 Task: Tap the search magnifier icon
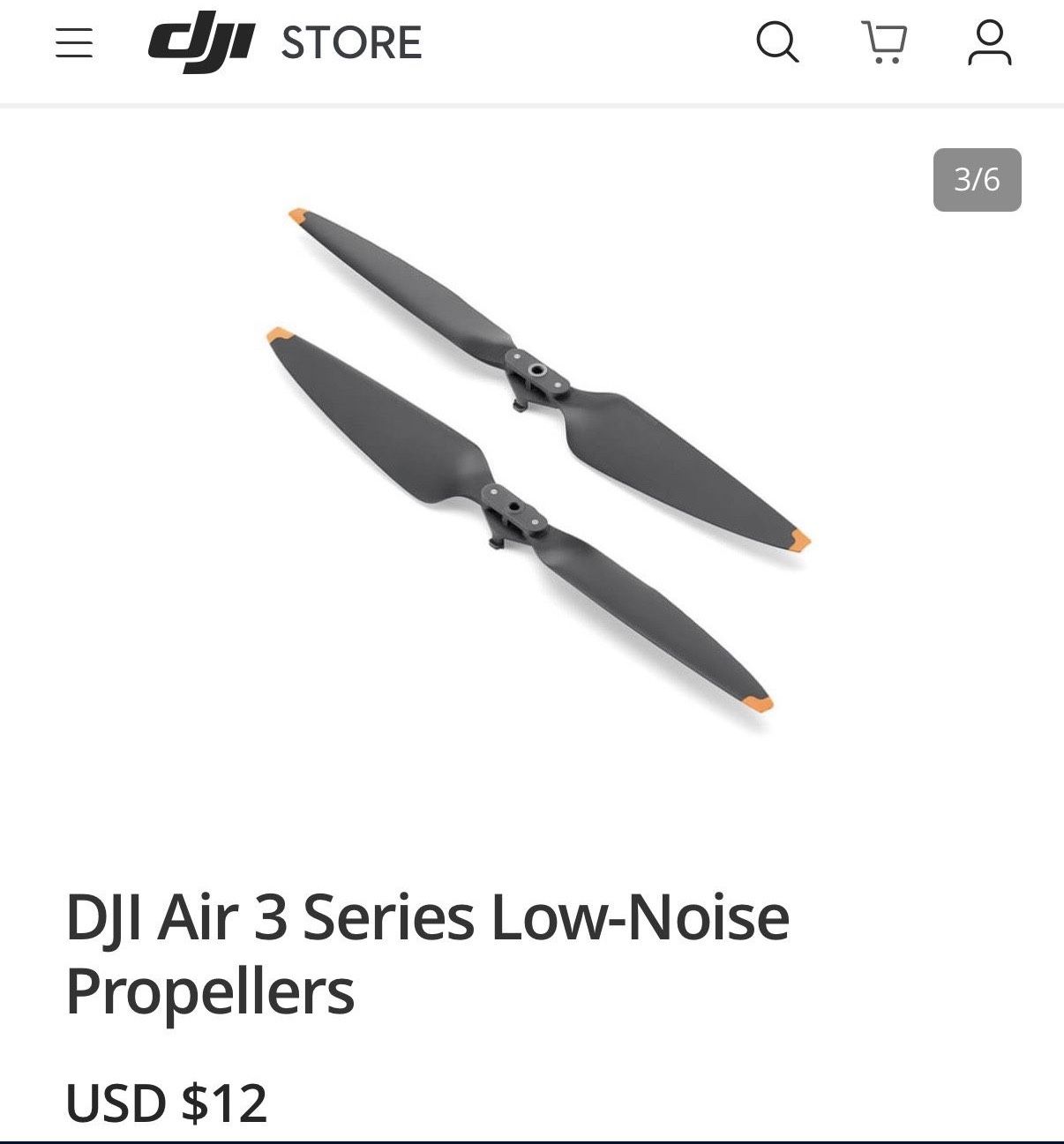777,42
